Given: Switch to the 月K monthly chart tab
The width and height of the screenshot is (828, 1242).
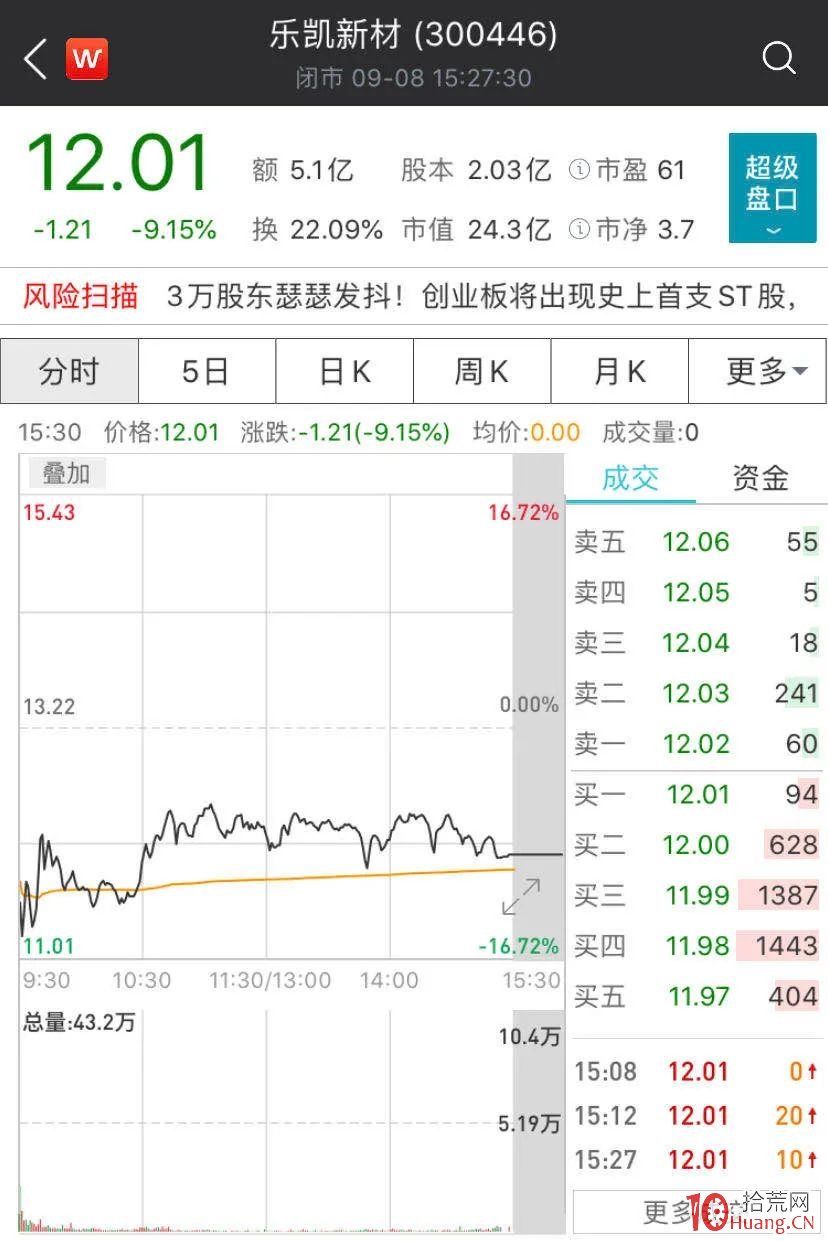Looking at the screenshot, I should click(x=620, y=370).
